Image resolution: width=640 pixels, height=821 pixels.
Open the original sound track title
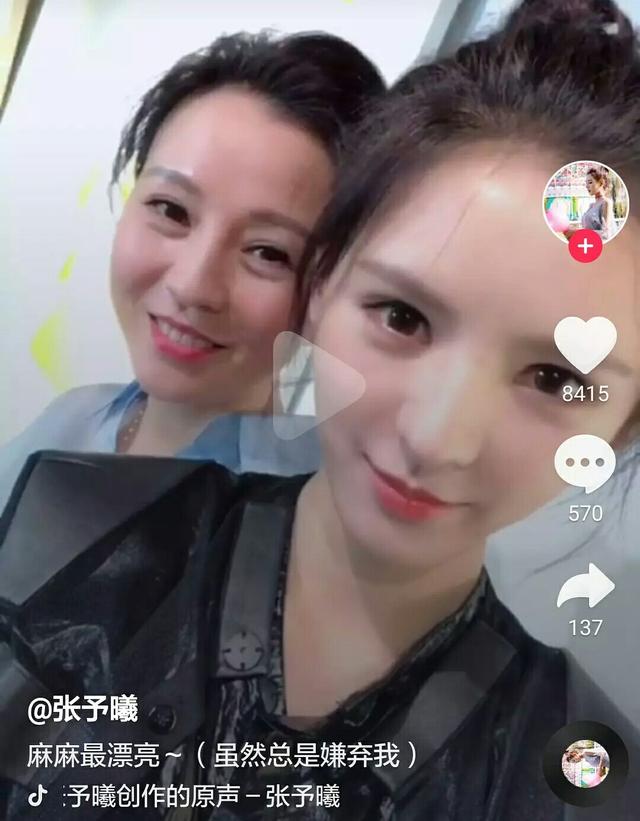[200, 797]
